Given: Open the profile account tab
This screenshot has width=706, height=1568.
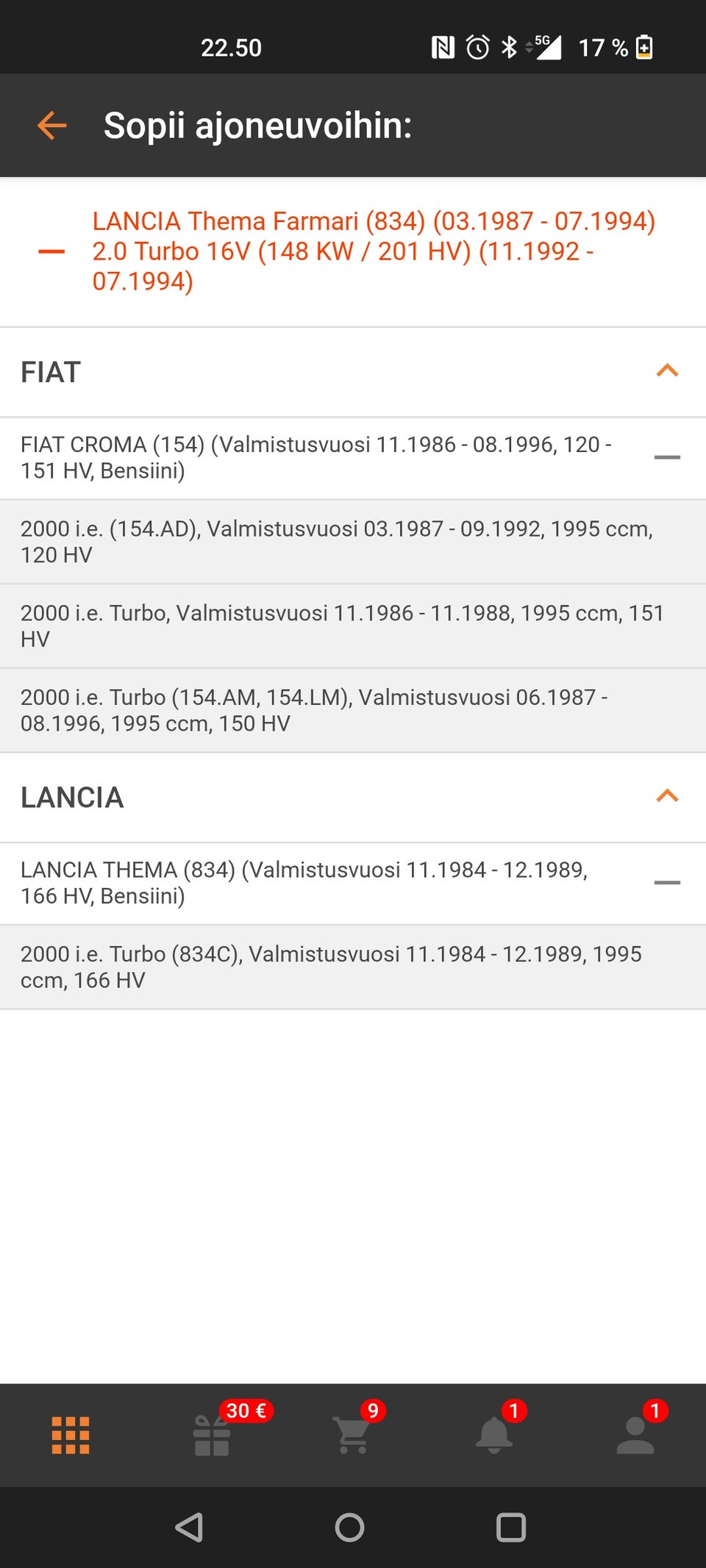Looking at the screenshot, I should point(635,1435).
